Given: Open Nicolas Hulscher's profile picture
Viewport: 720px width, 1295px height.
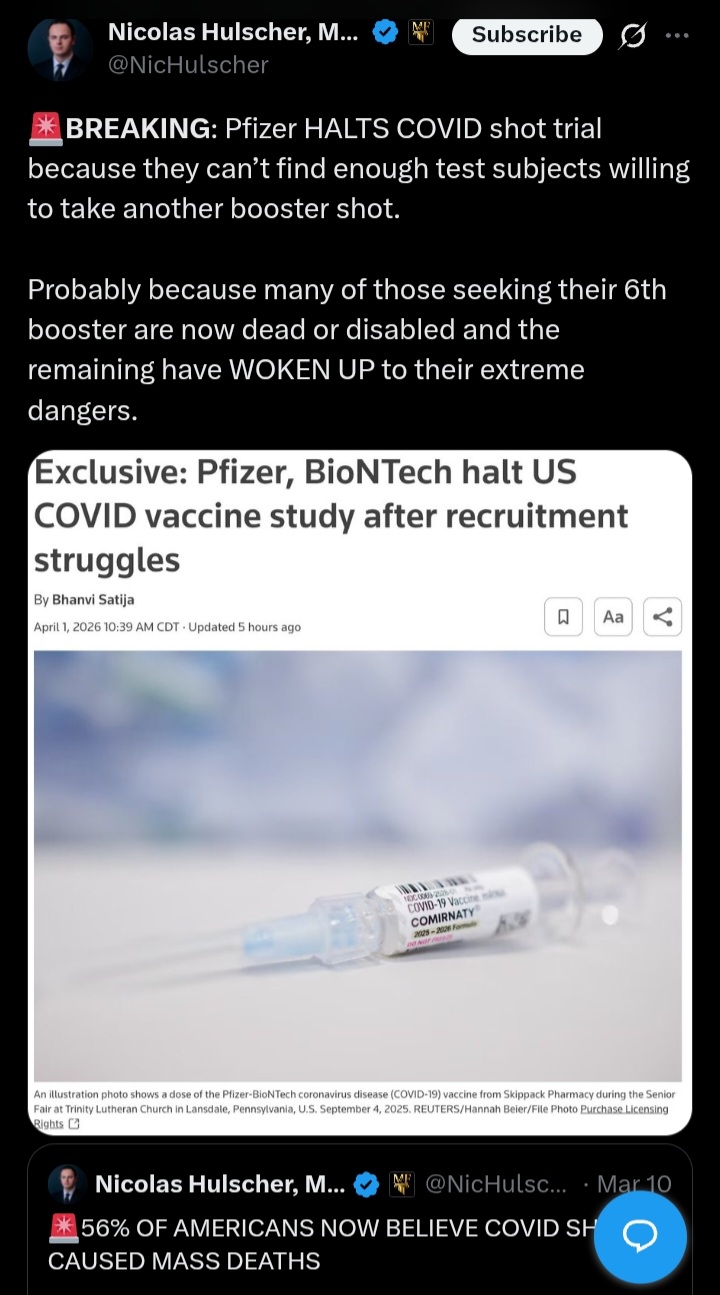Looking at the screenshot, I should 60,50.
